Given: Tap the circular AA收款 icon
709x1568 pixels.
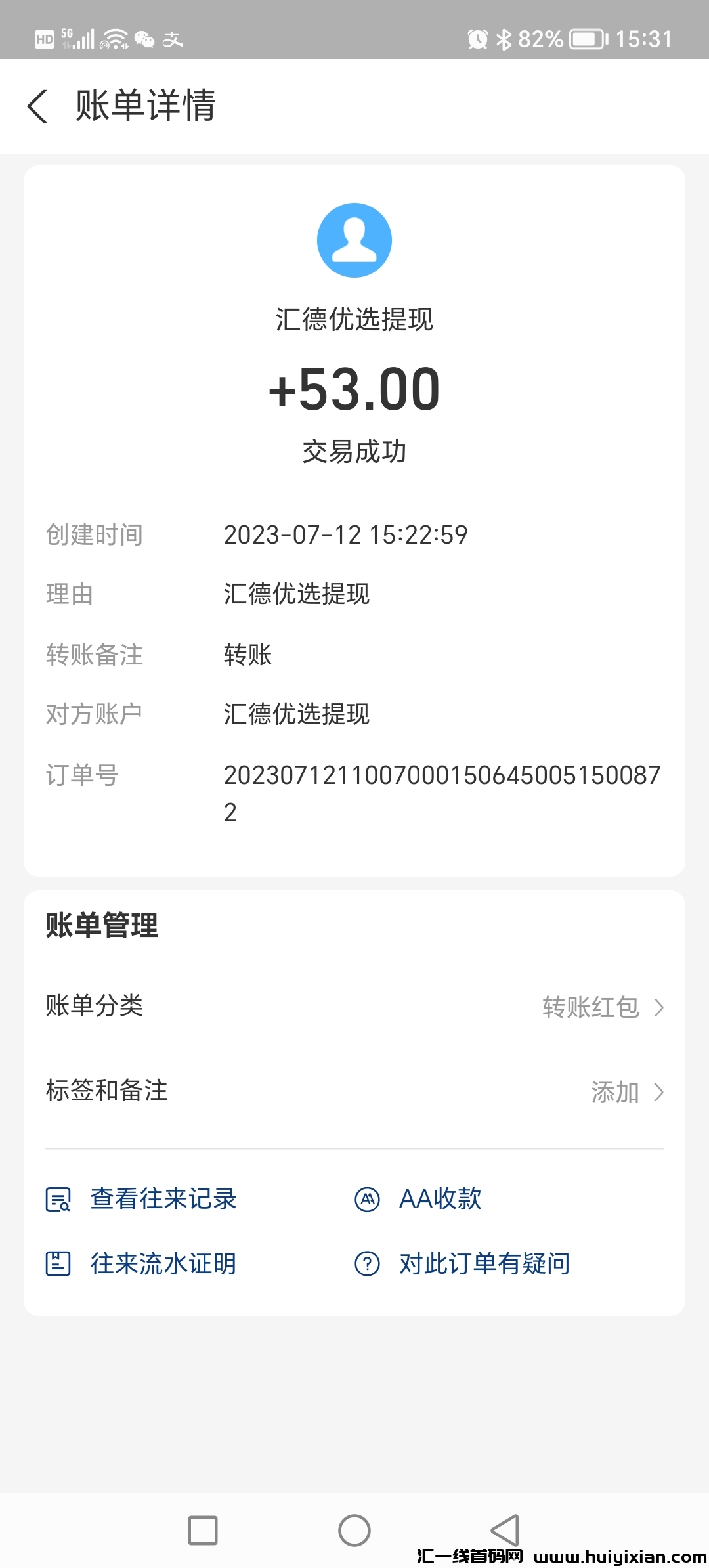Looking at the screenshot, I should [368, 1198].
